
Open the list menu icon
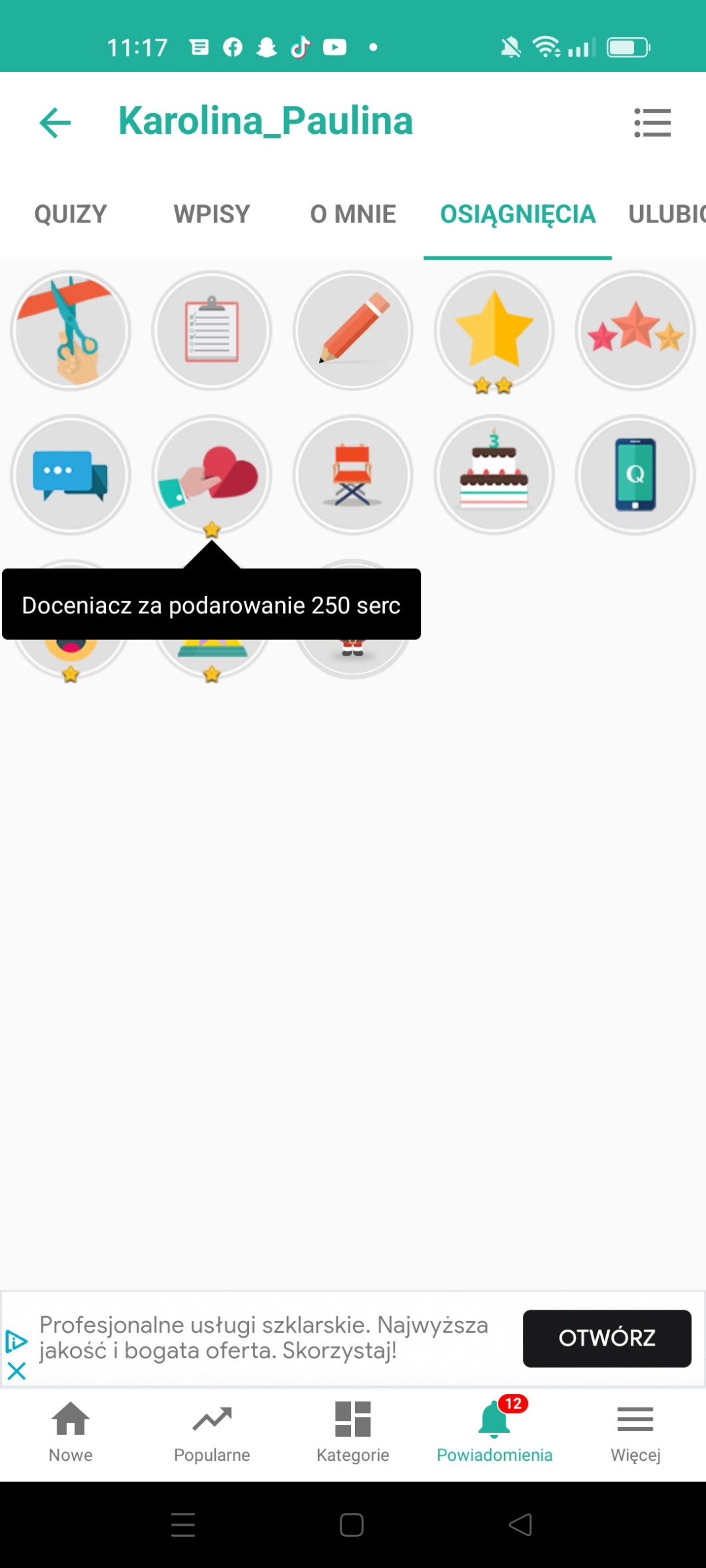pyautogui.click(x=652, y=123)
